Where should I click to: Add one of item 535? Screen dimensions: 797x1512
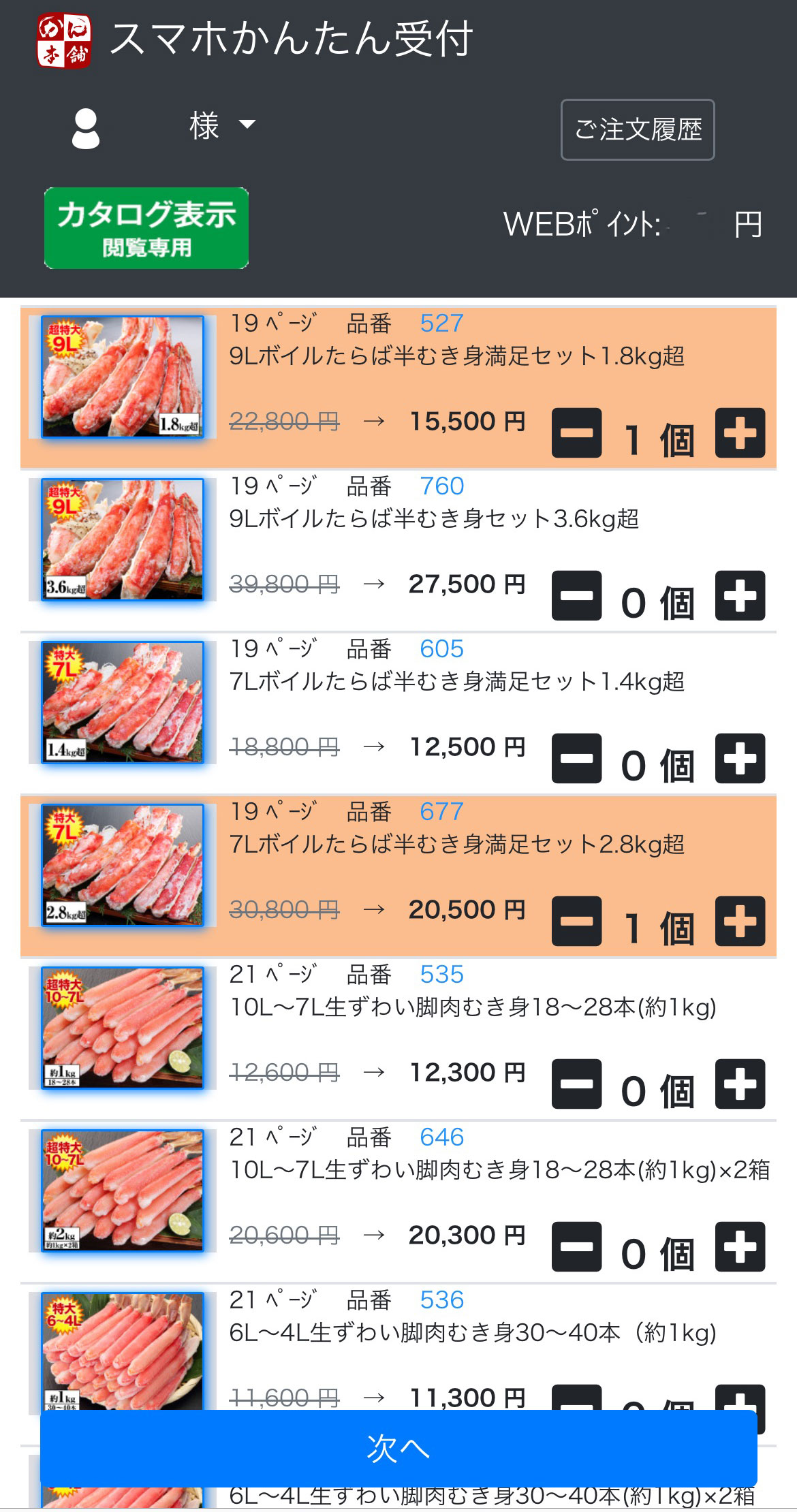[740, 1084]
